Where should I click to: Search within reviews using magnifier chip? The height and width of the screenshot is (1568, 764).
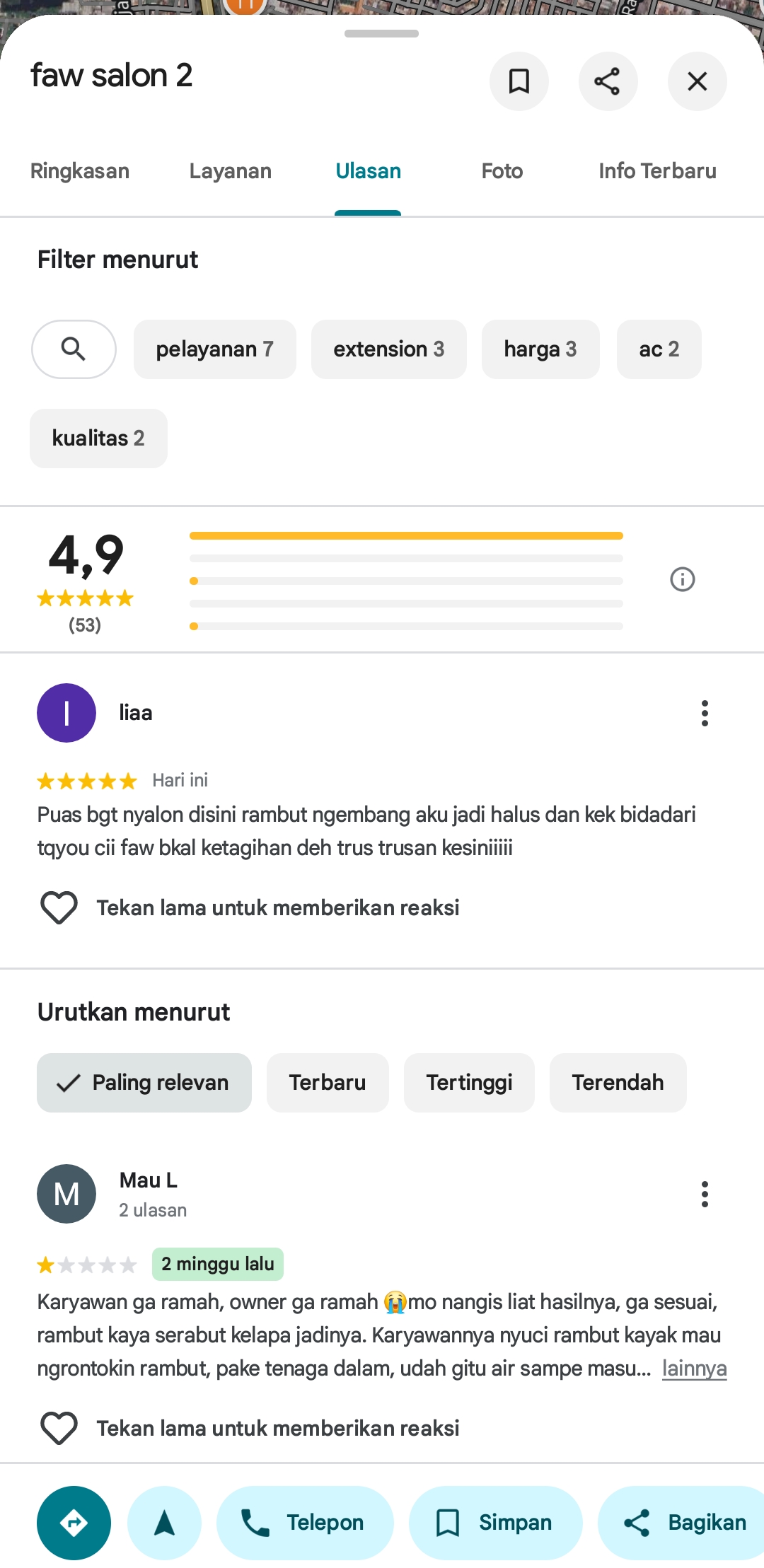click(74, 349)
